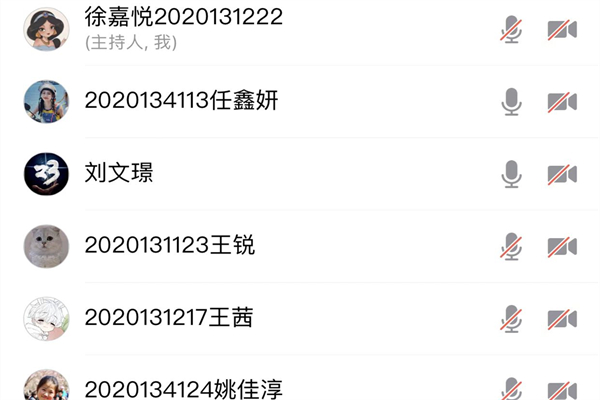Unmute microphone for 徐嘉悦2020131222

coord(511,29)
